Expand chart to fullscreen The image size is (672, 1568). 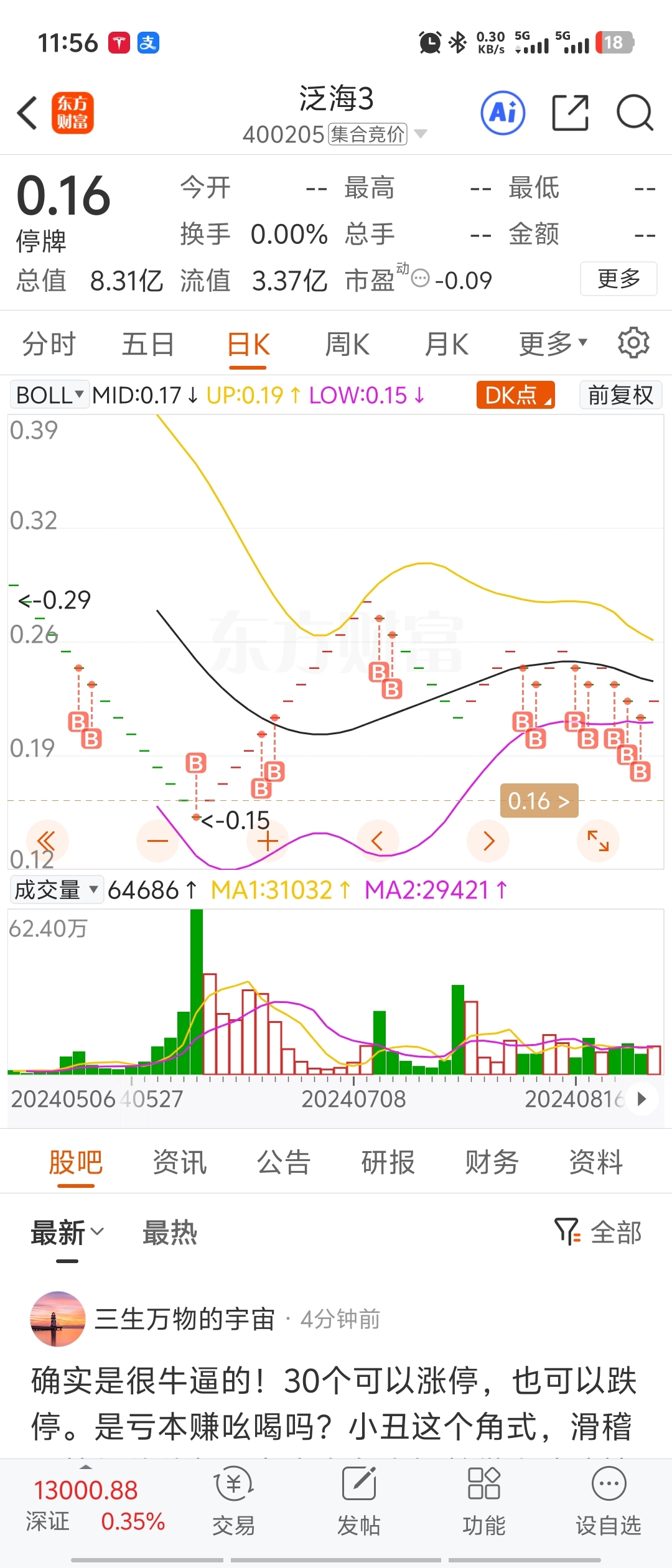click(598, 841)
